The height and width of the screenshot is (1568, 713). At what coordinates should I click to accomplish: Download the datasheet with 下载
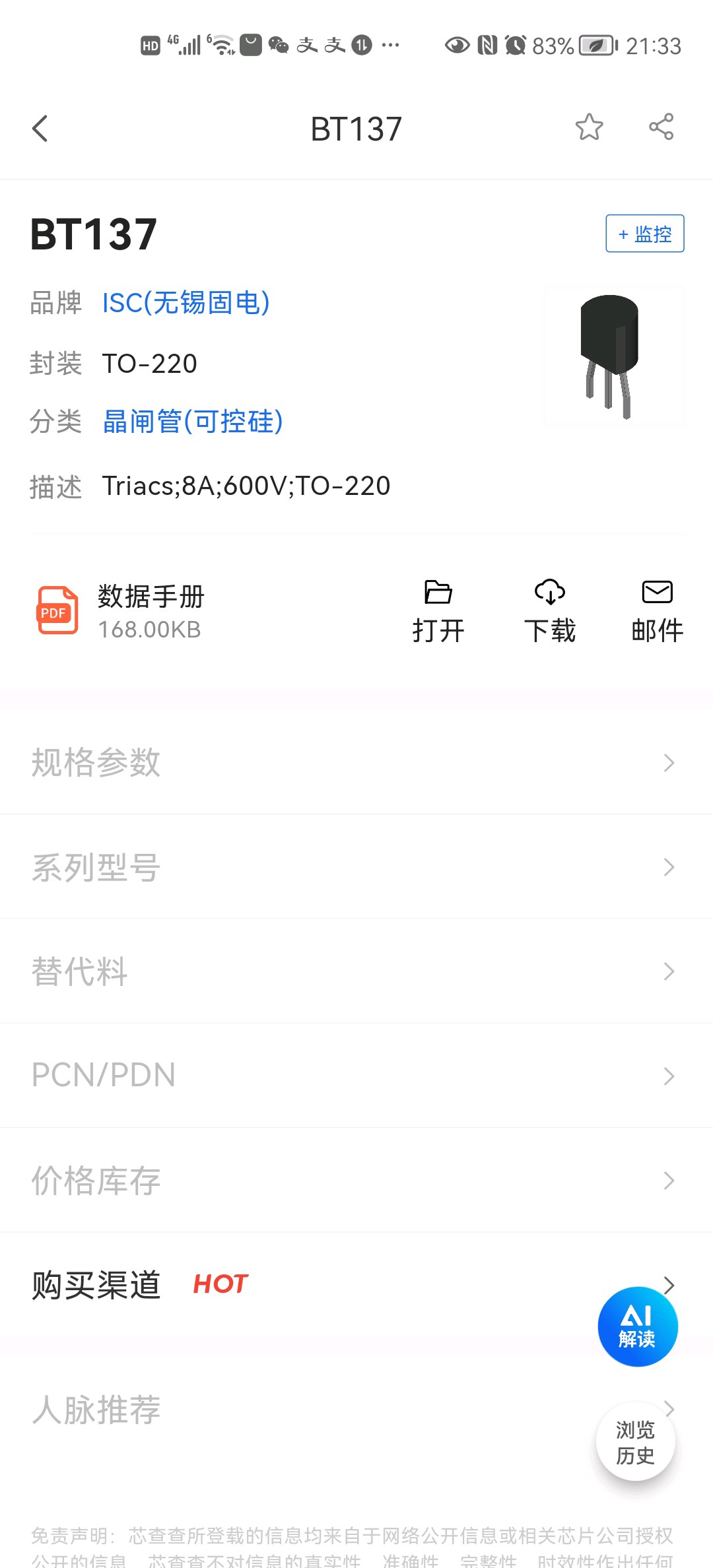coord(550,612)
